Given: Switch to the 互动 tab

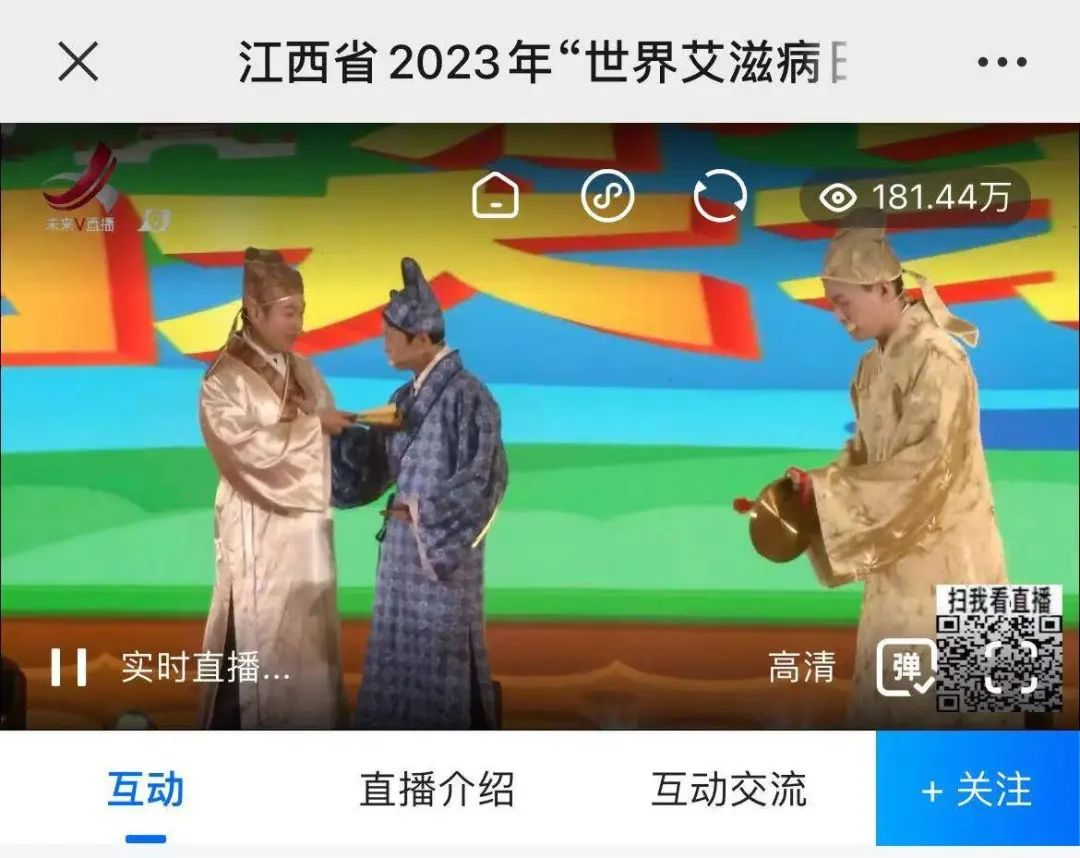Looking at the screenshot, I should click(146, 790).
